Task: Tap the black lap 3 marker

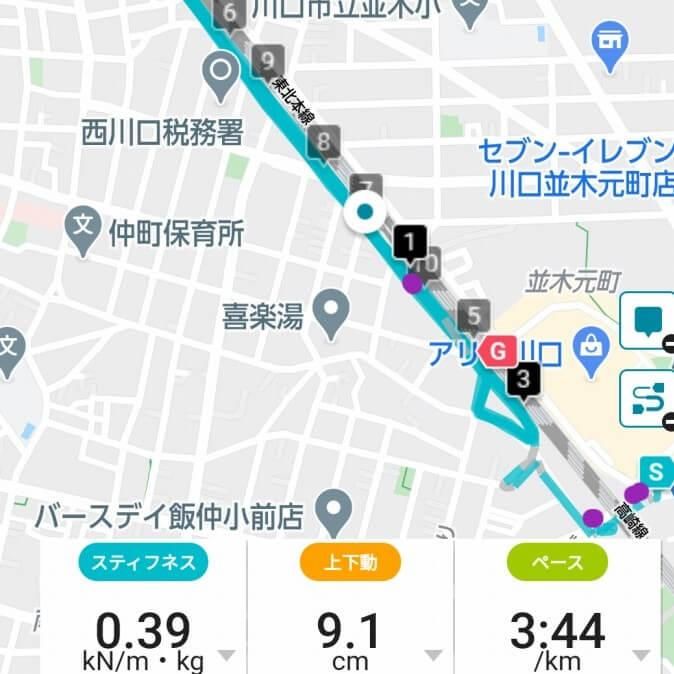Action: pos(523,379)
